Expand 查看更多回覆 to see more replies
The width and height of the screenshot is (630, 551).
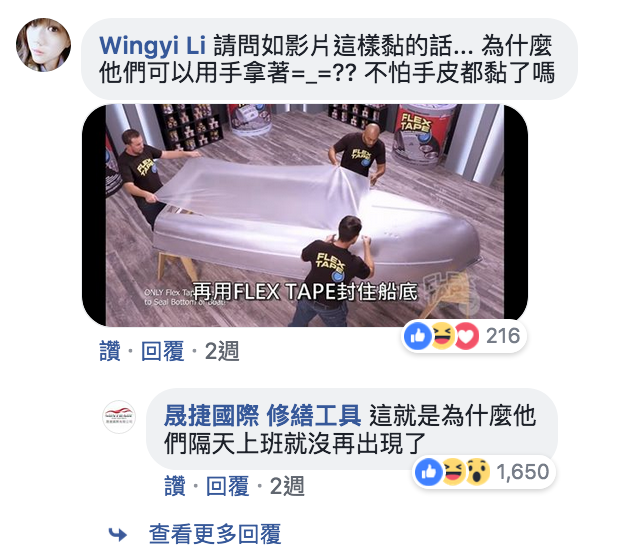pyautogui.click(x=214, y=534)
